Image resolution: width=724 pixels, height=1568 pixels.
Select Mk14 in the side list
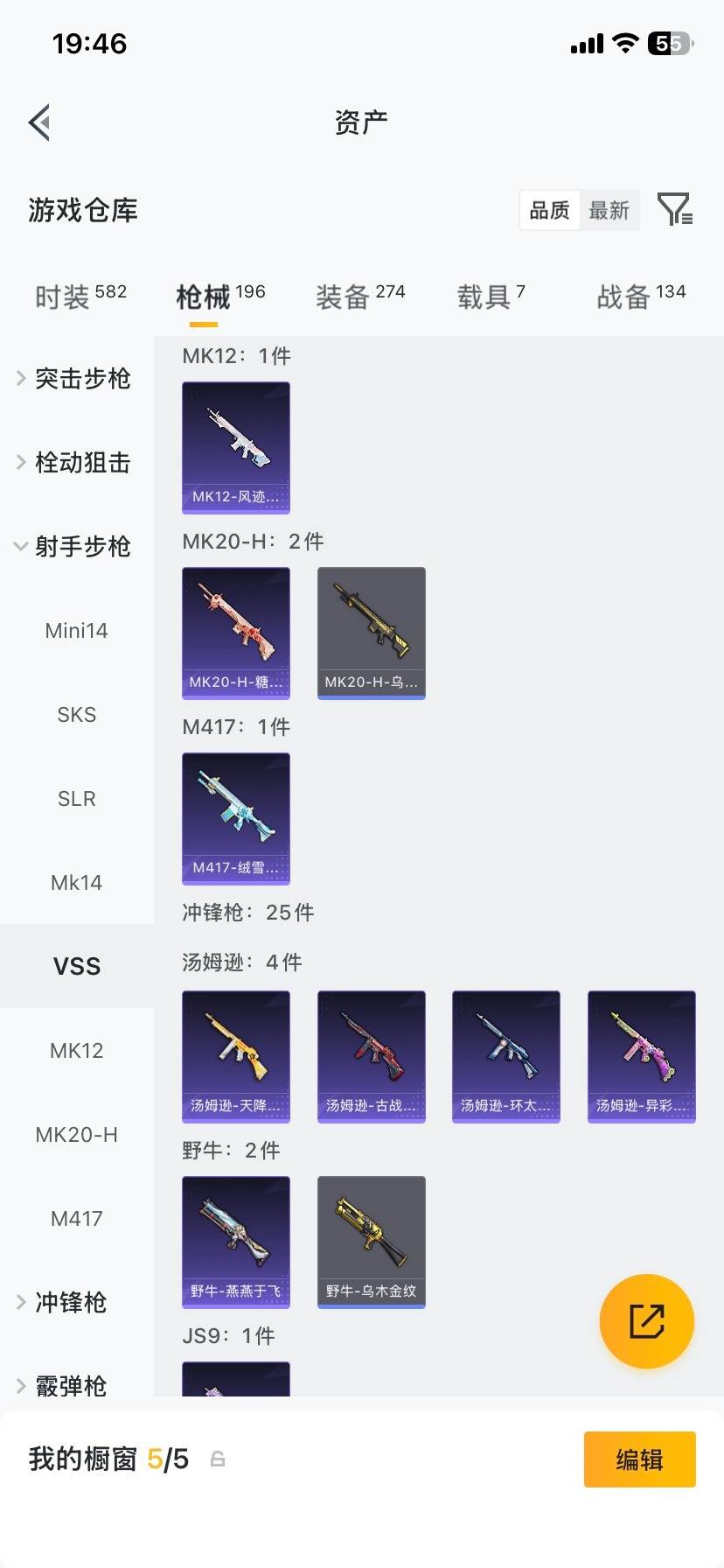(x=76, y=882)
